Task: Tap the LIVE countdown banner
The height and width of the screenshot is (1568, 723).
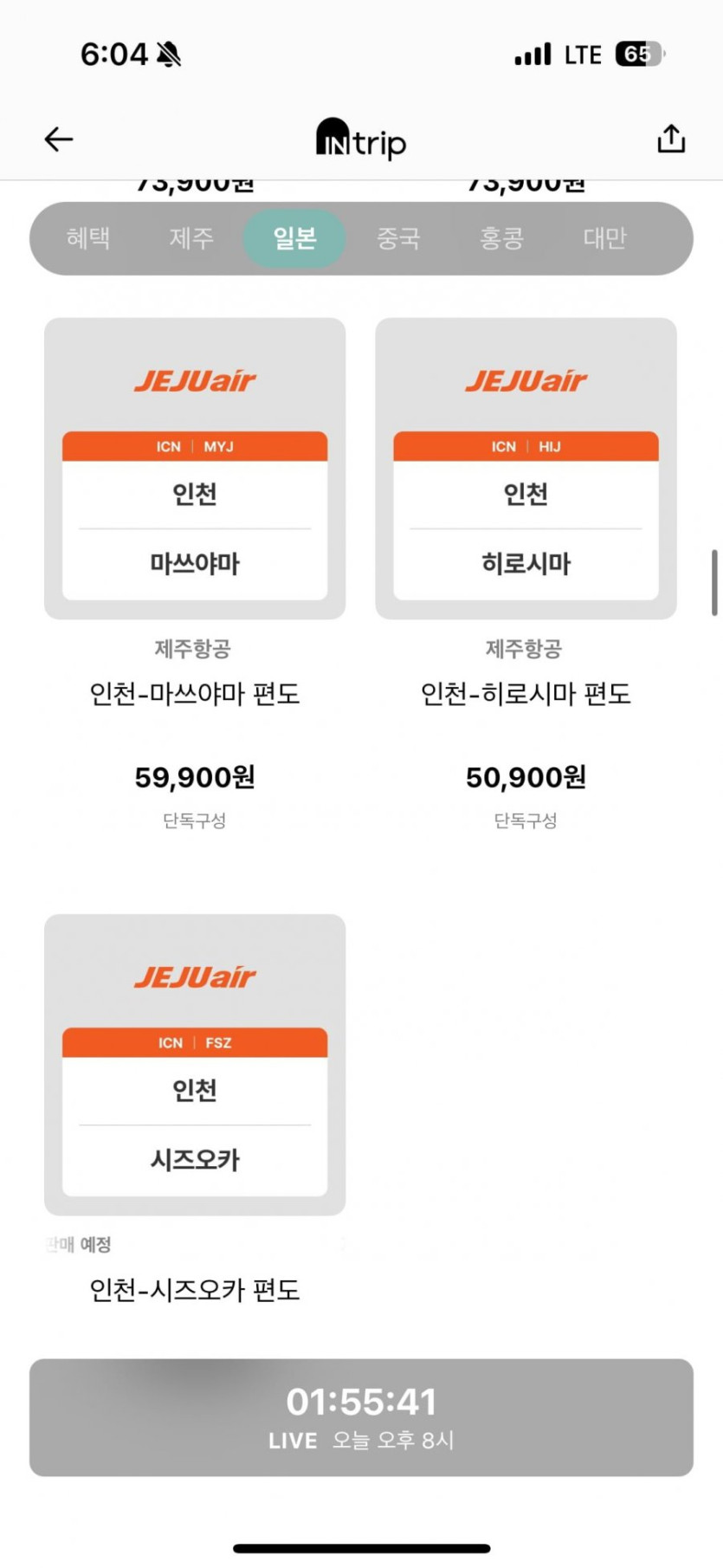Action: point(361,1417)
